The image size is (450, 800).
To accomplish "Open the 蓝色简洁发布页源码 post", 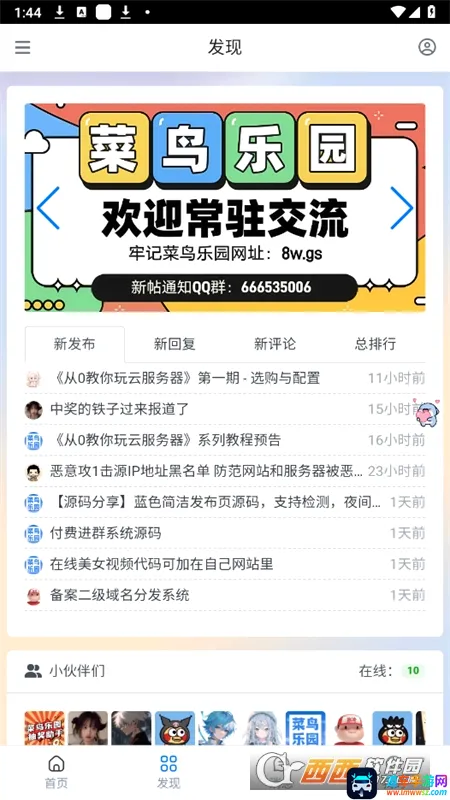I will click(x=225, y=502).
